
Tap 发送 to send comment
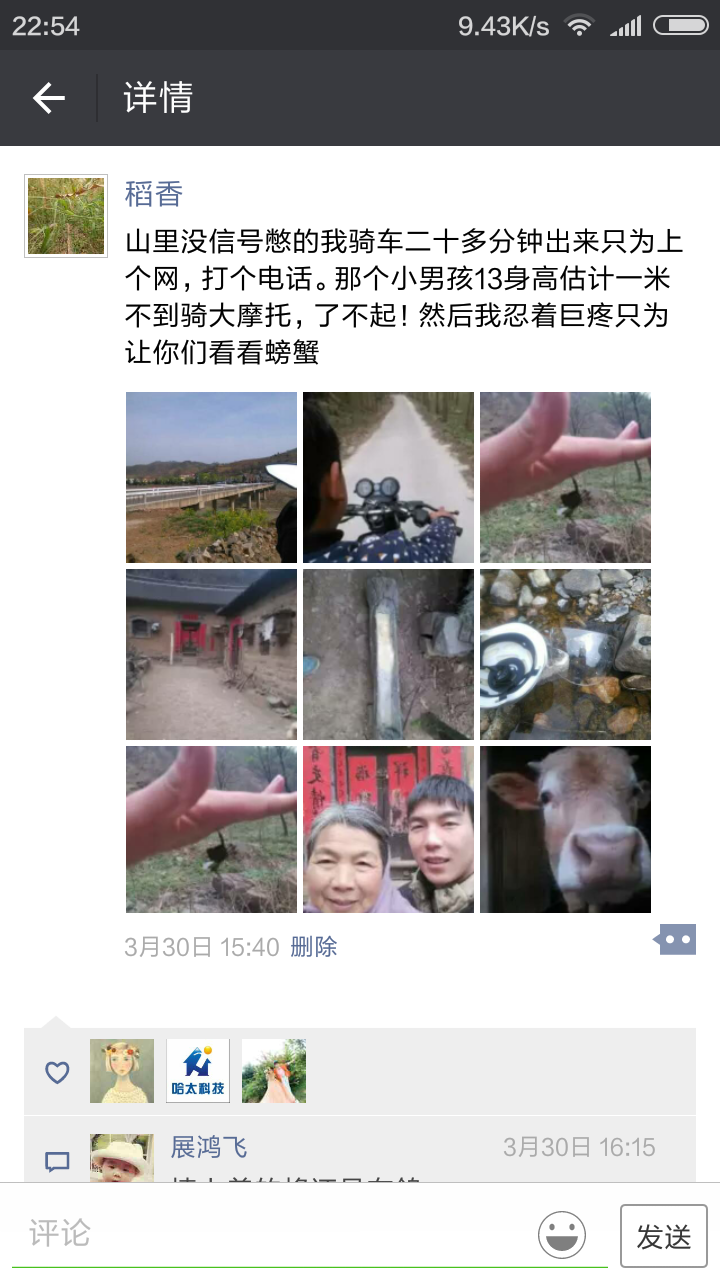pos(663,1237)
